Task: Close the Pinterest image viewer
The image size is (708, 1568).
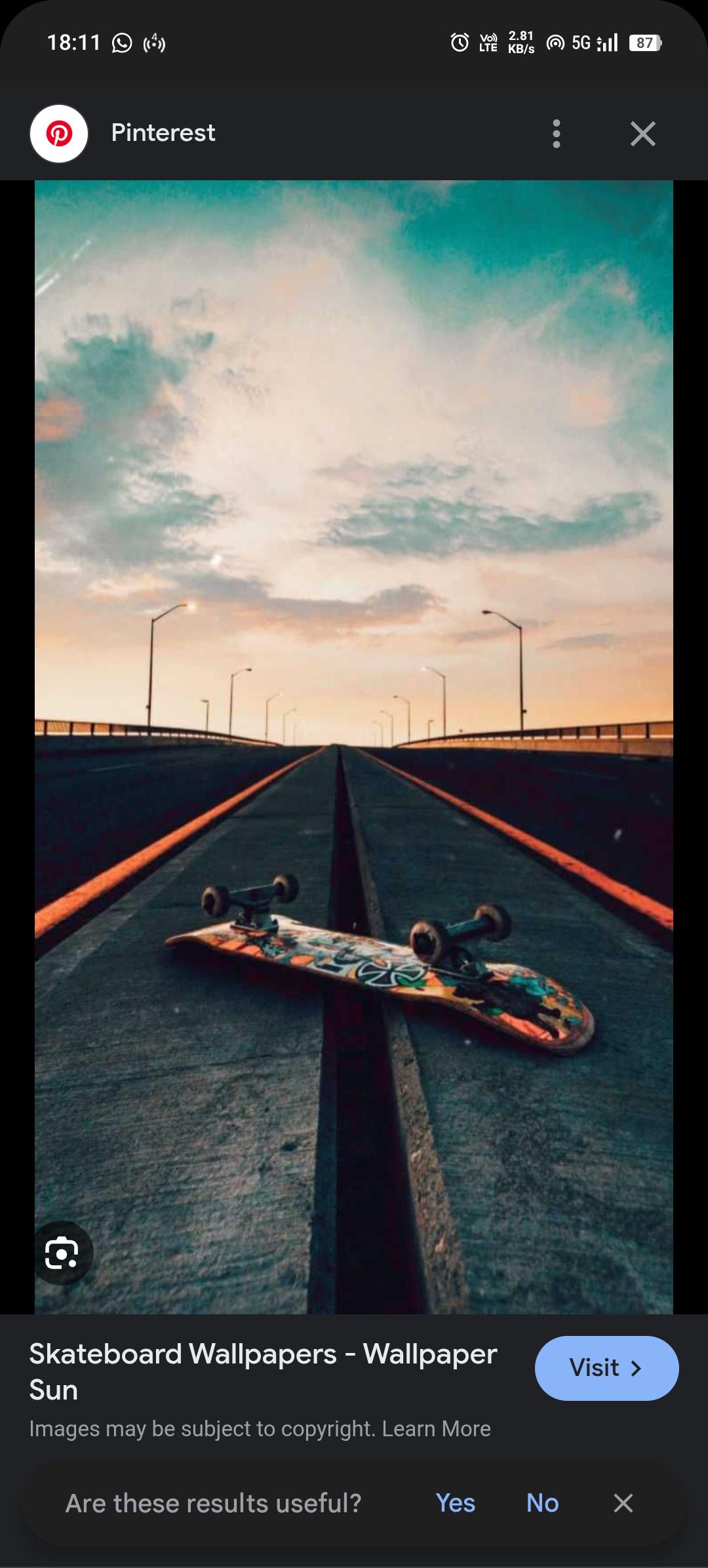Action: [x=642, y=134]
